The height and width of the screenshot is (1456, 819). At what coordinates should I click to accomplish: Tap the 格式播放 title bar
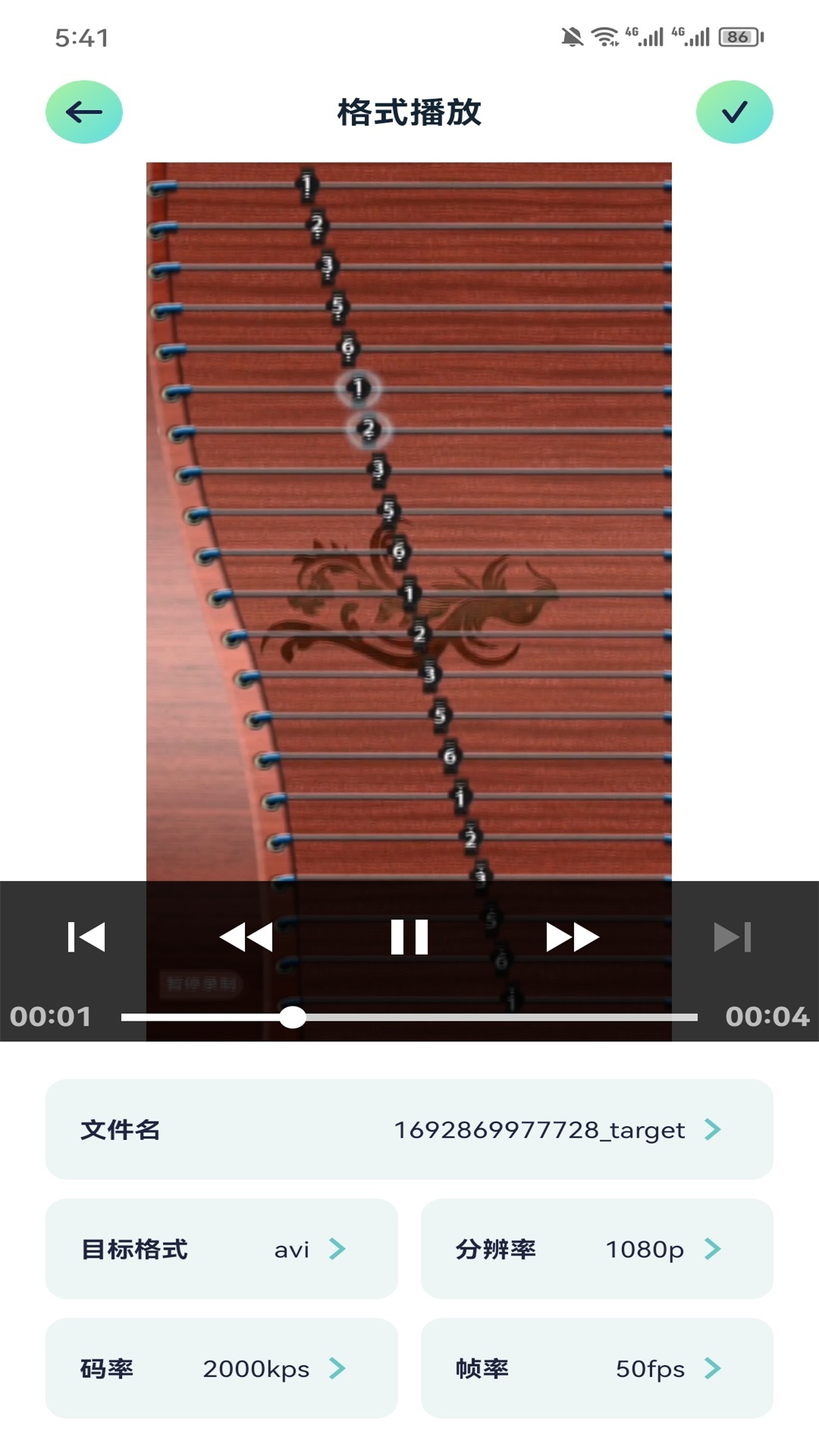point(409,111)
